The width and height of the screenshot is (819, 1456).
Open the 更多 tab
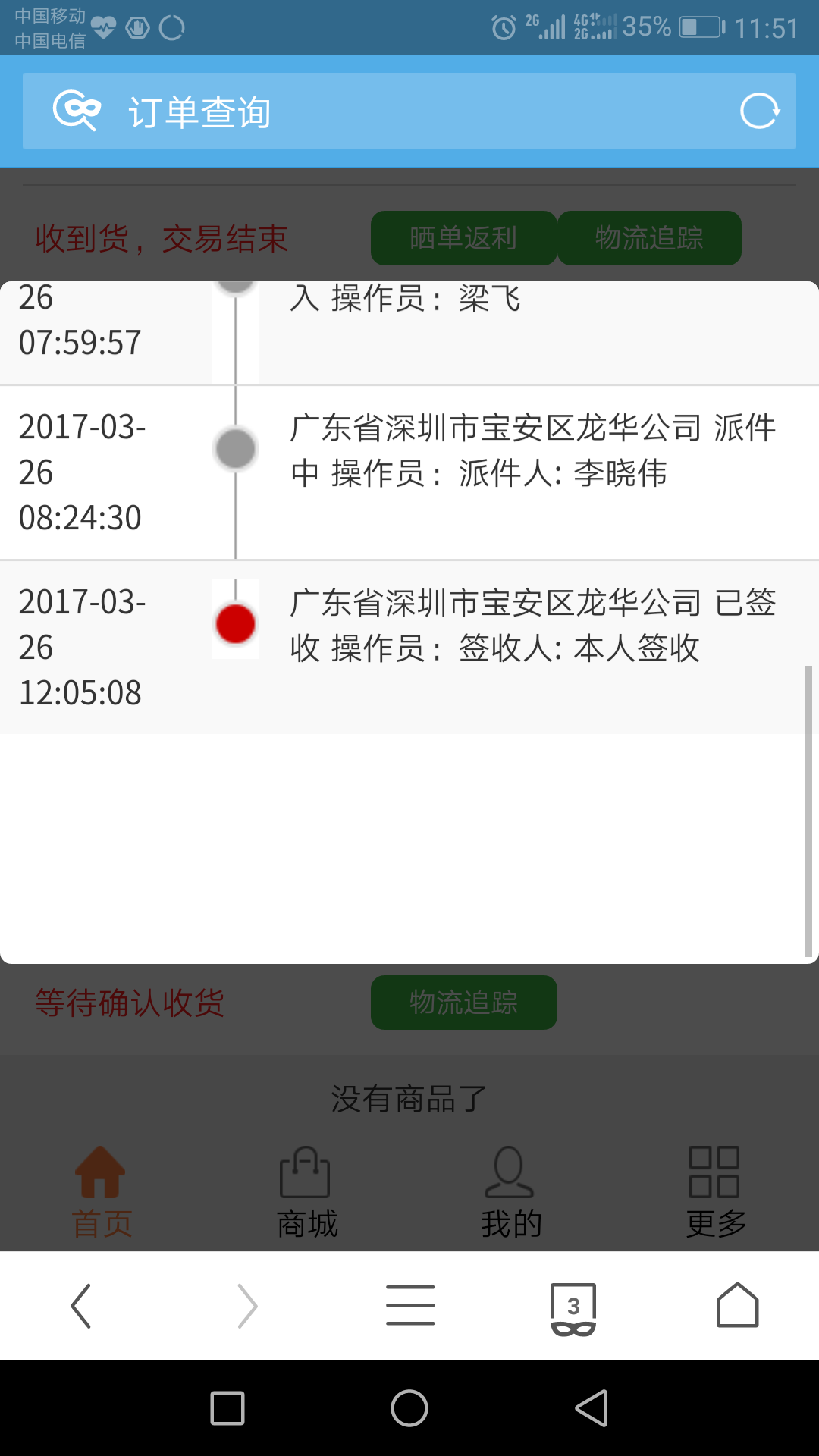point(716,1192)
